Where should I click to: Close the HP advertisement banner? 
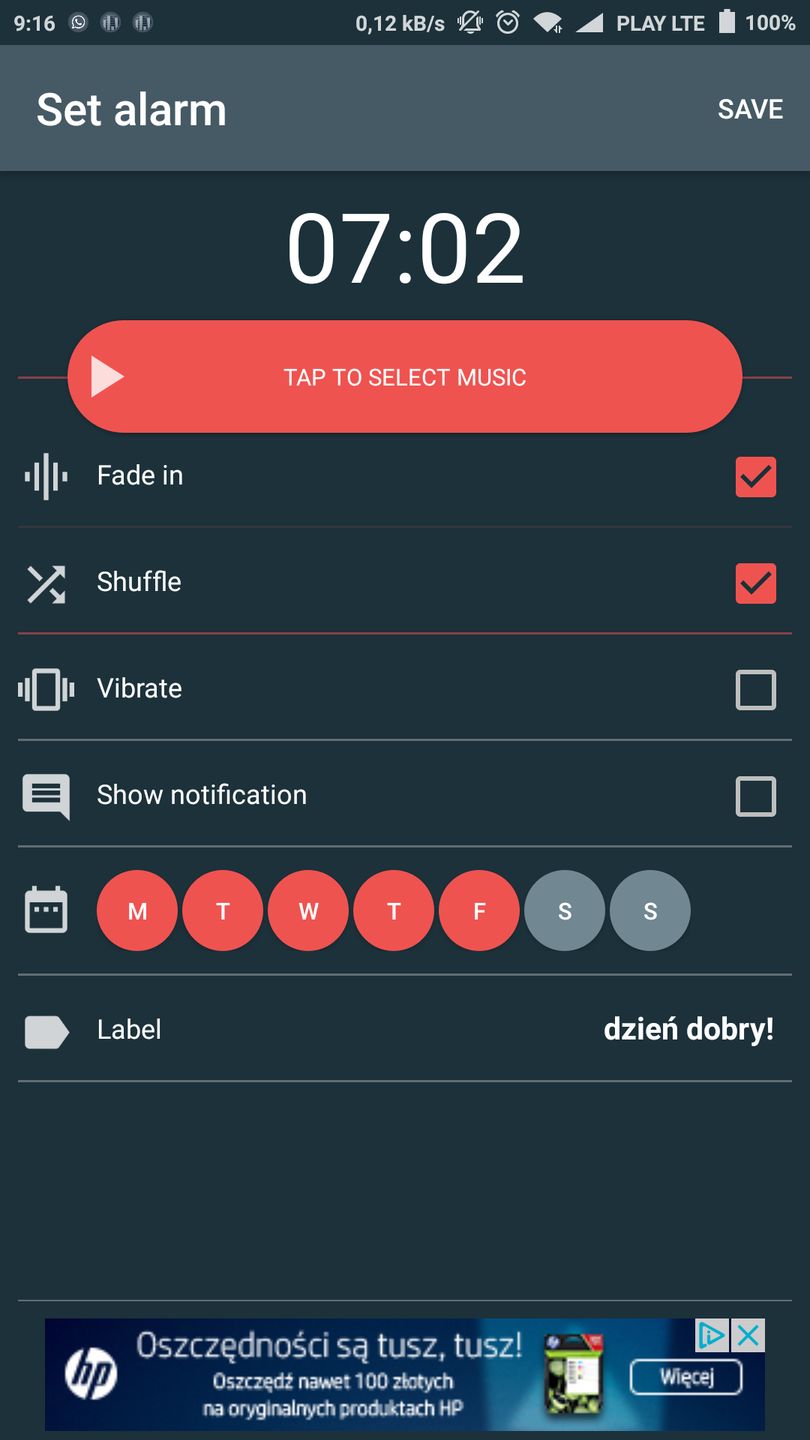coord(748,1335)
